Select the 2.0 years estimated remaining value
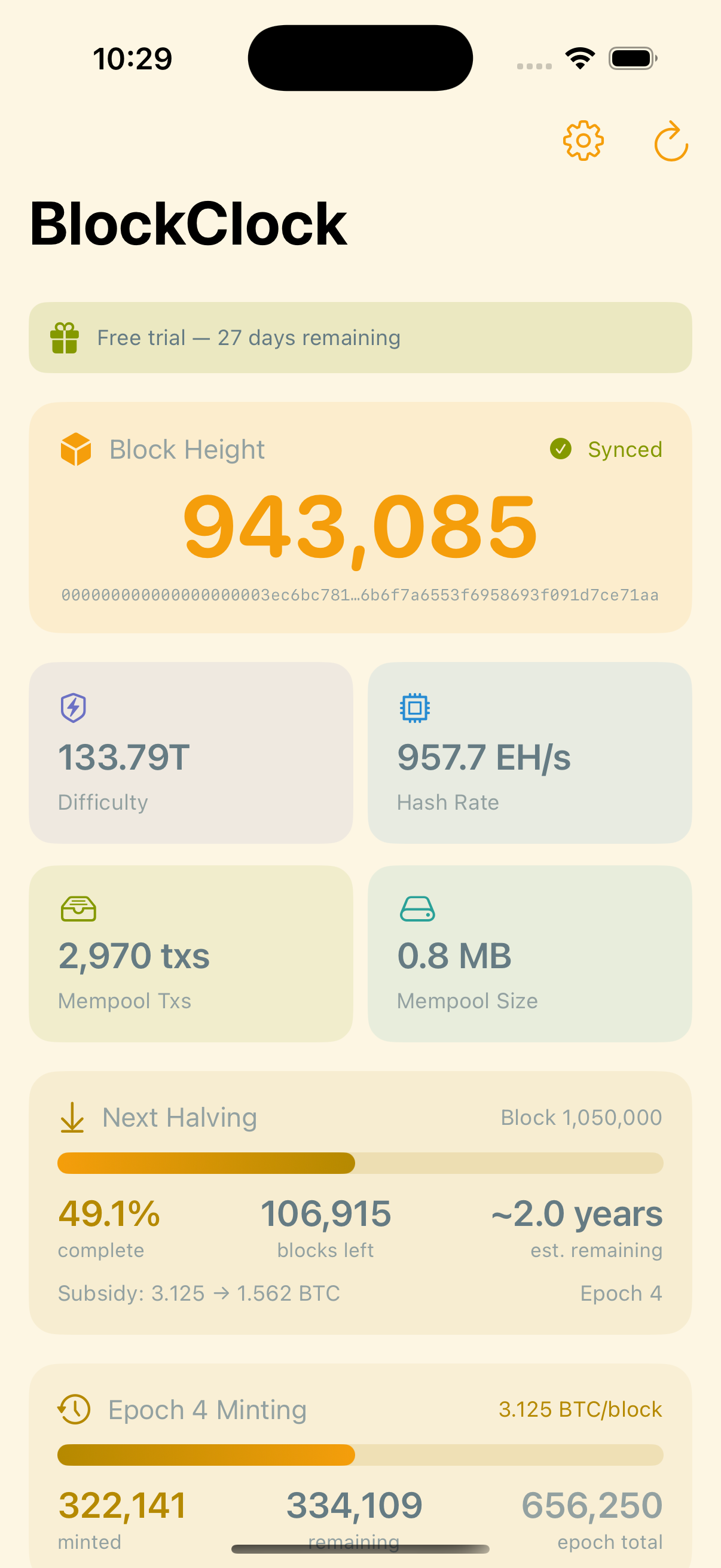 click(576, 1213)
